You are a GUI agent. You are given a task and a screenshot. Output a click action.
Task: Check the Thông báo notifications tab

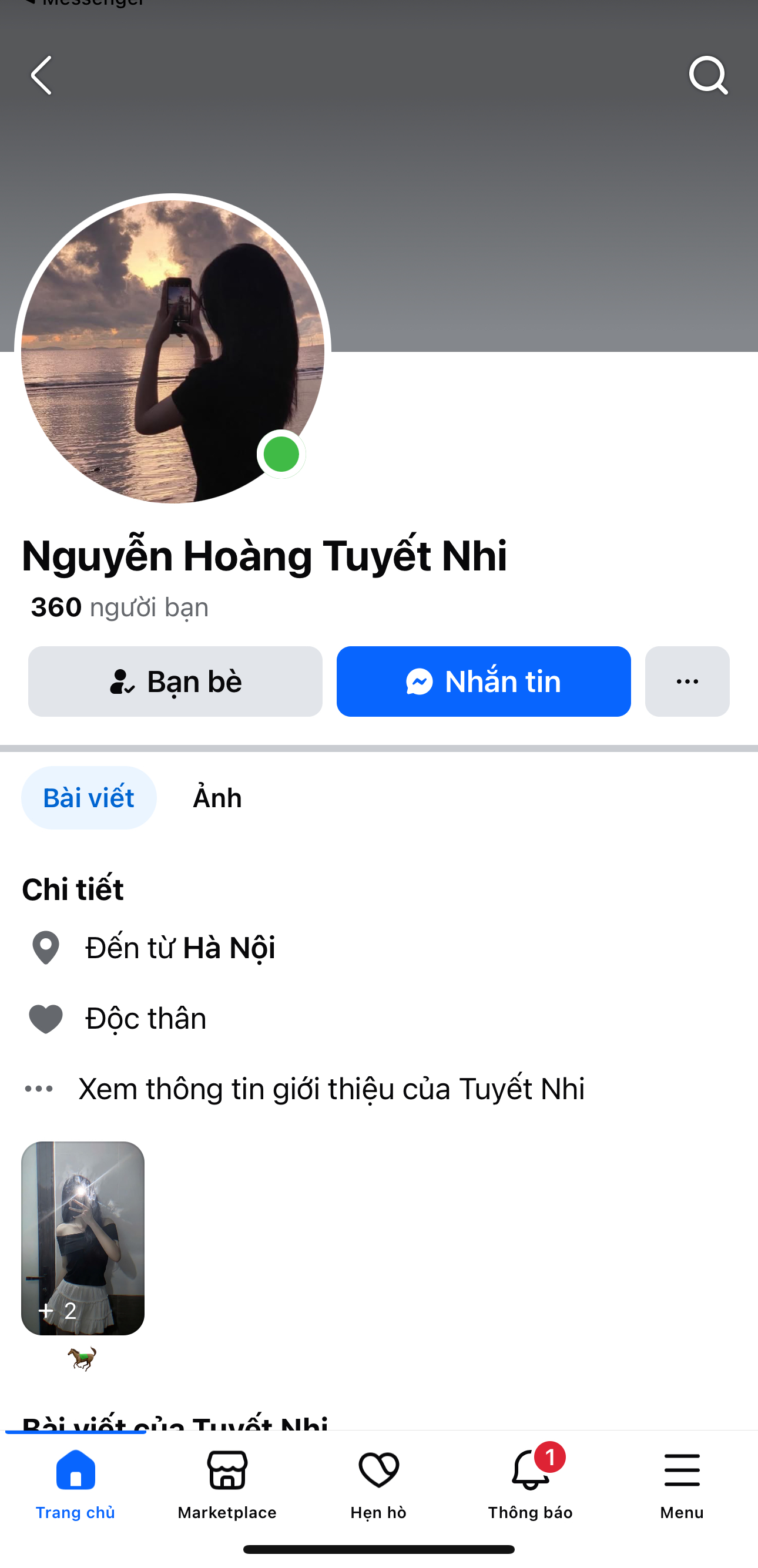(x=530, y=1484)
